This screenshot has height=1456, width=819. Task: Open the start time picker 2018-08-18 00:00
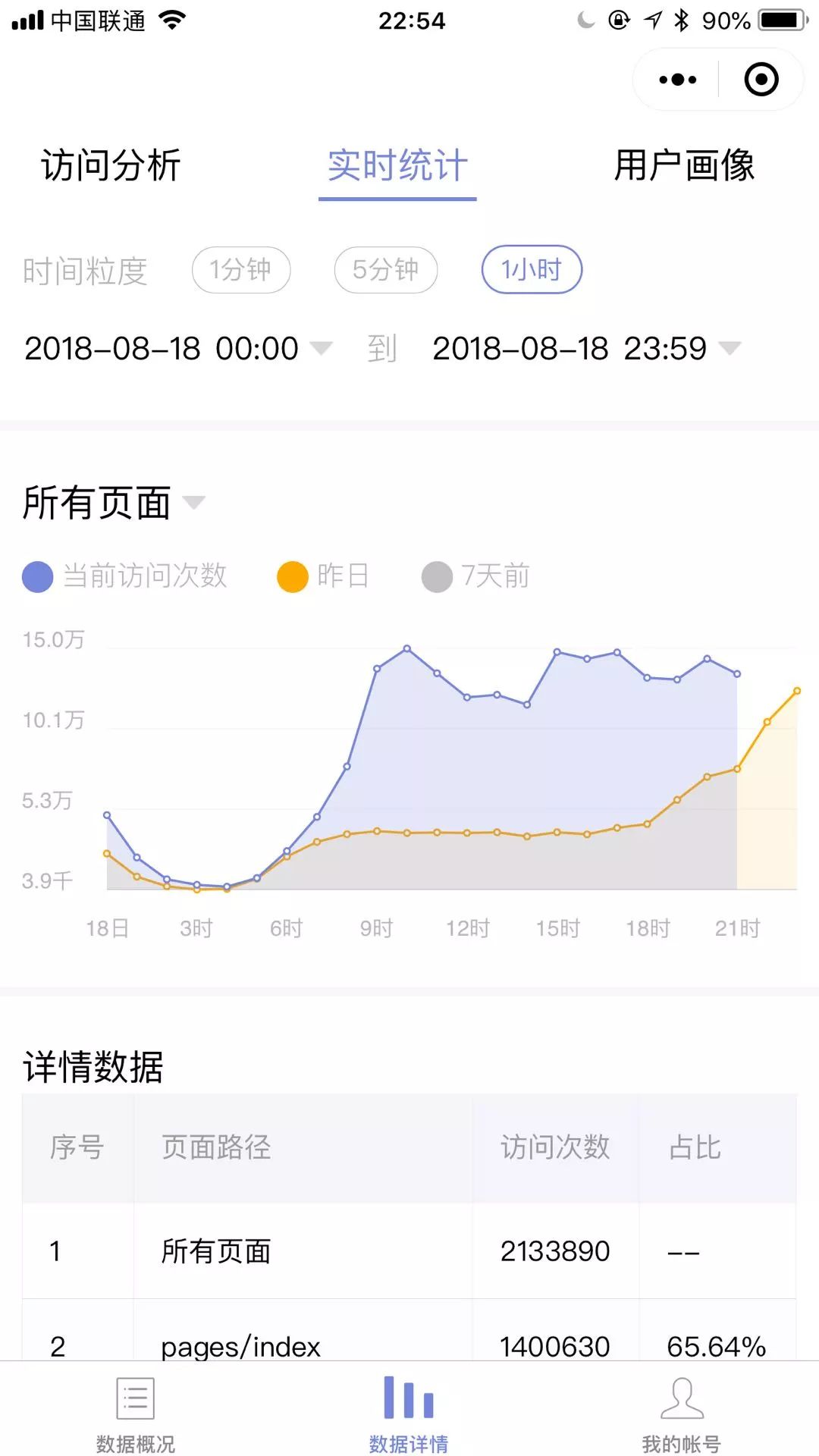[178, 349]
